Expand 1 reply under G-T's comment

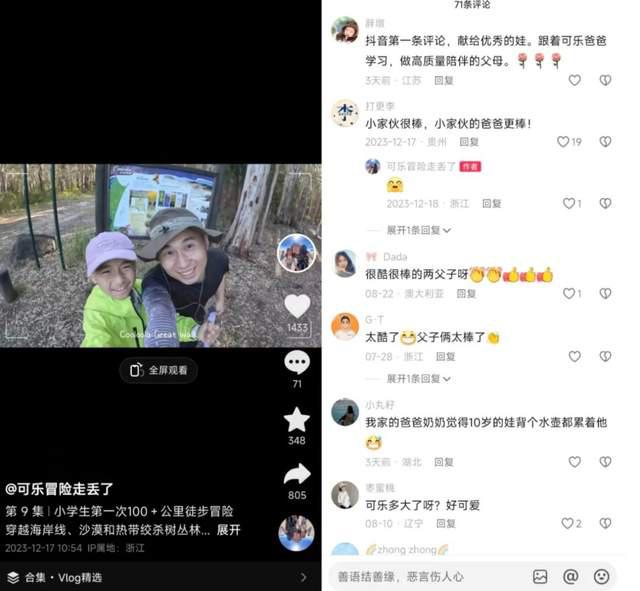pyautogui.click(x=418, y=379)
